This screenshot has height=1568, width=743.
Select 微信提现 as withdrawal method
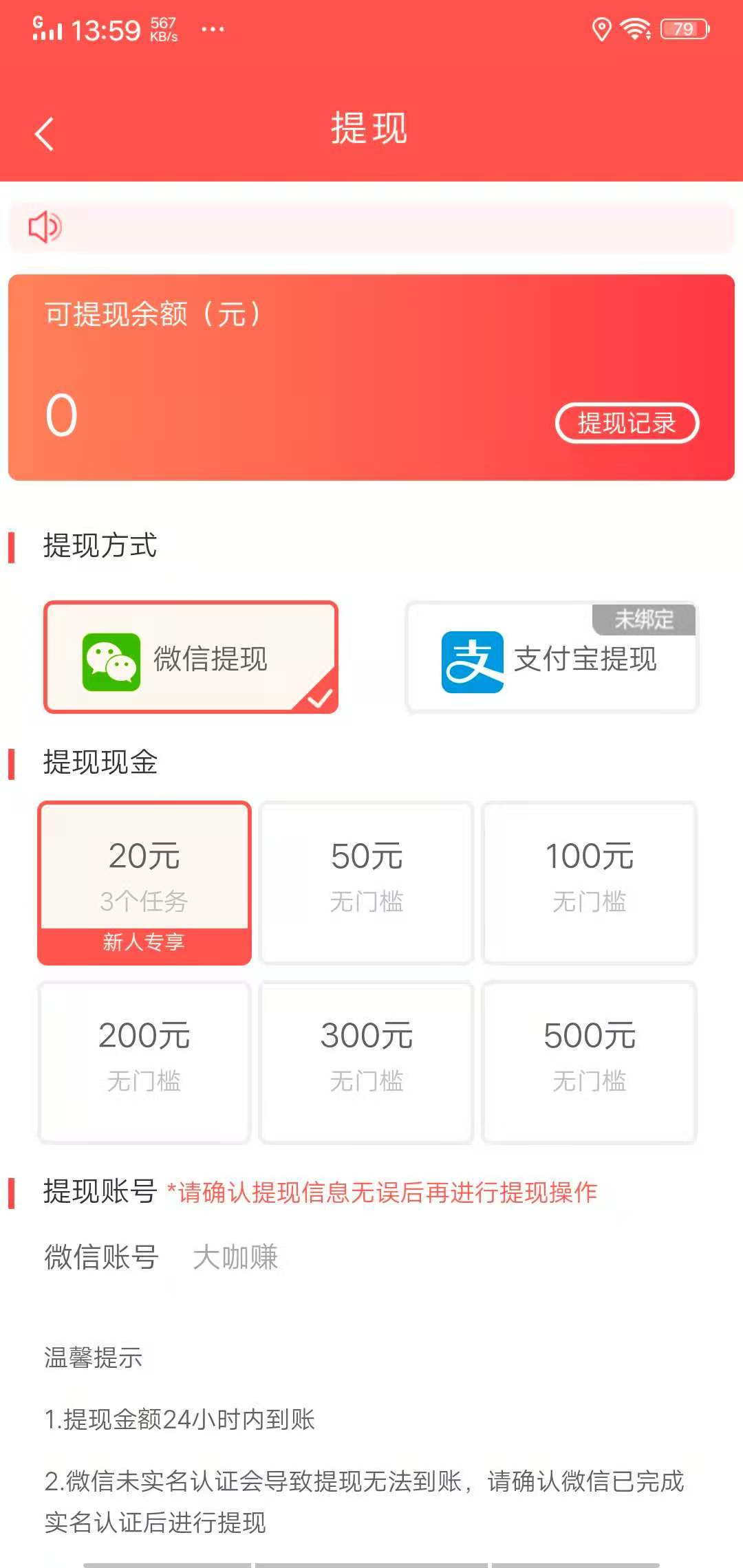pyautogui.click(x=191, y=657)
